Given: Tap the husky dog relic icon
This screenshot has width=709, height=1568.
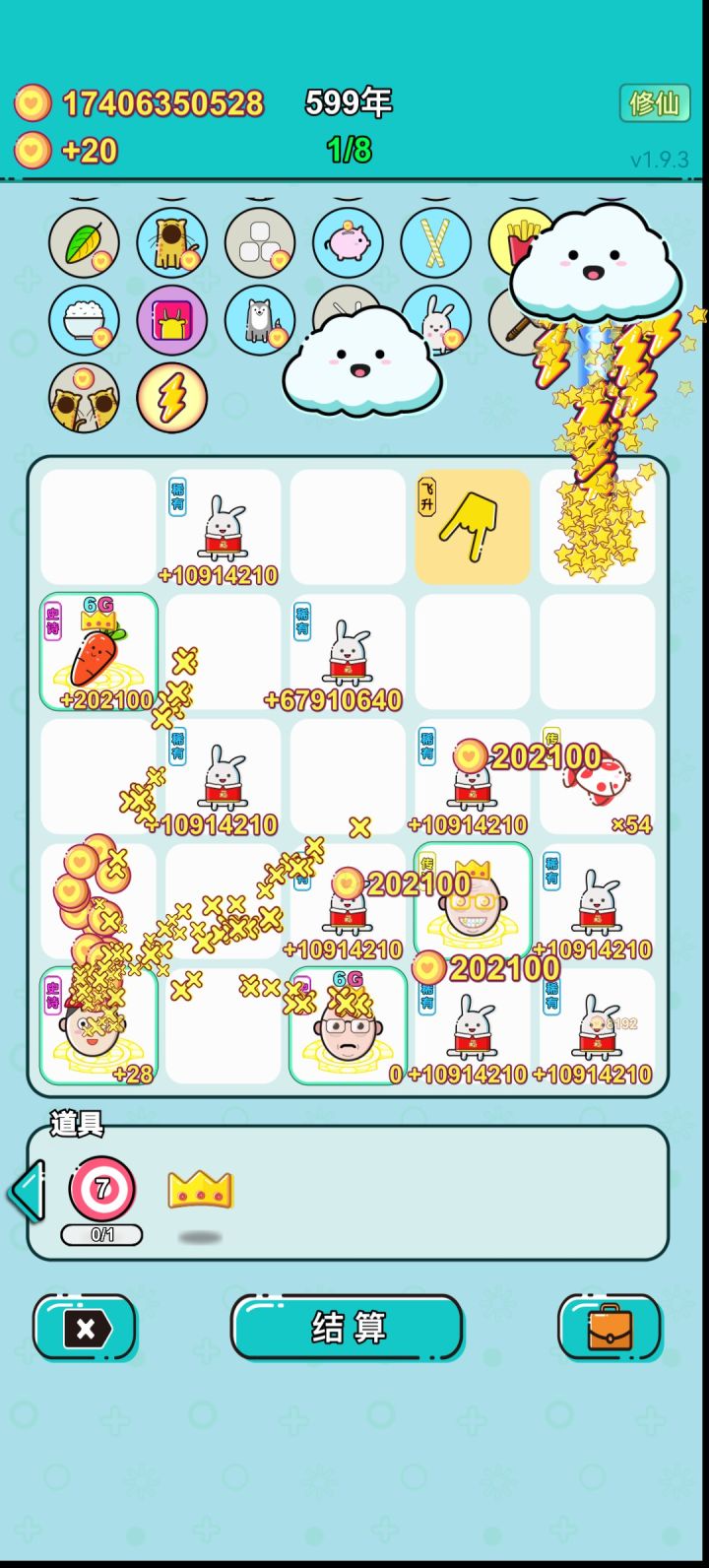Looking at the screenshot, I should [x=260, y=320].
